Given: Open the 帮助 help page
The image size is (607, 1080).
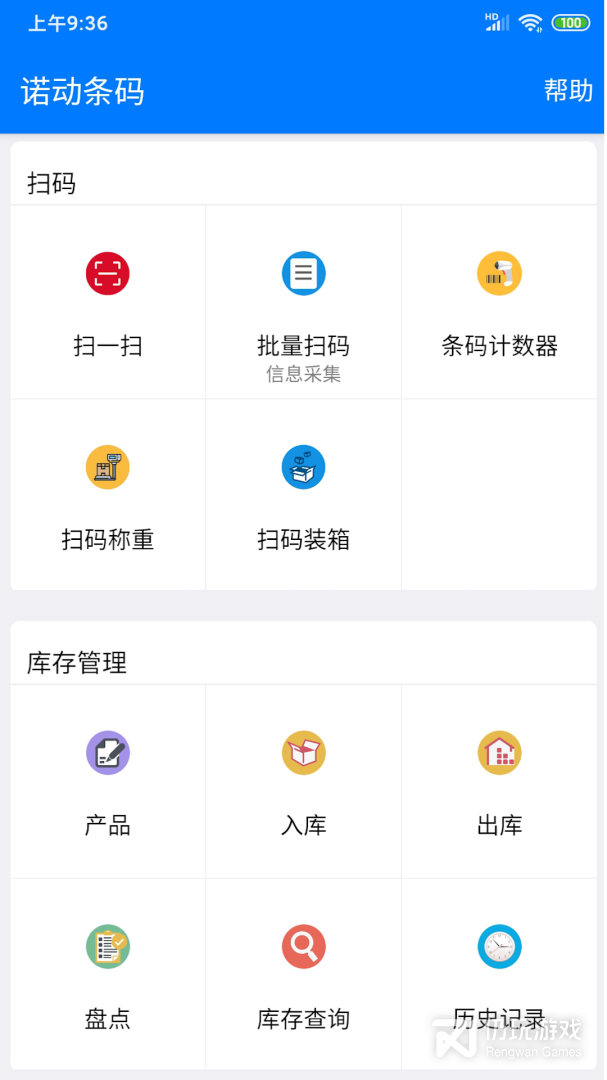Looking at the screenshot, I should point(568,91).
